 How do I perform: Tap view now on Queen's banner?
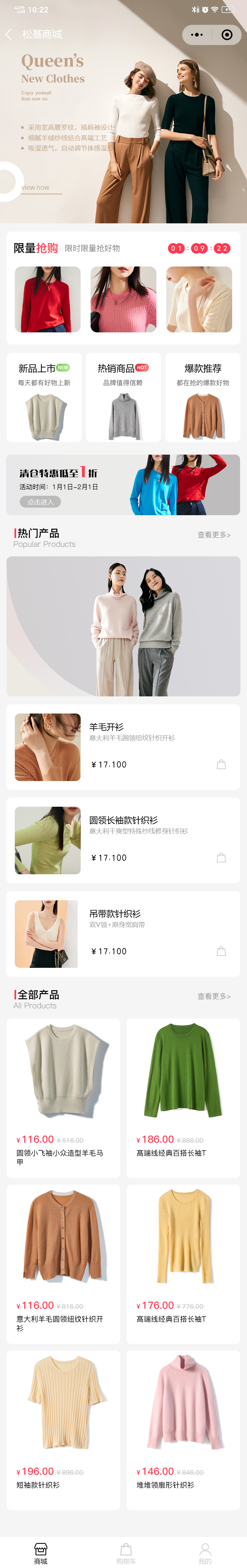point(36,187)
